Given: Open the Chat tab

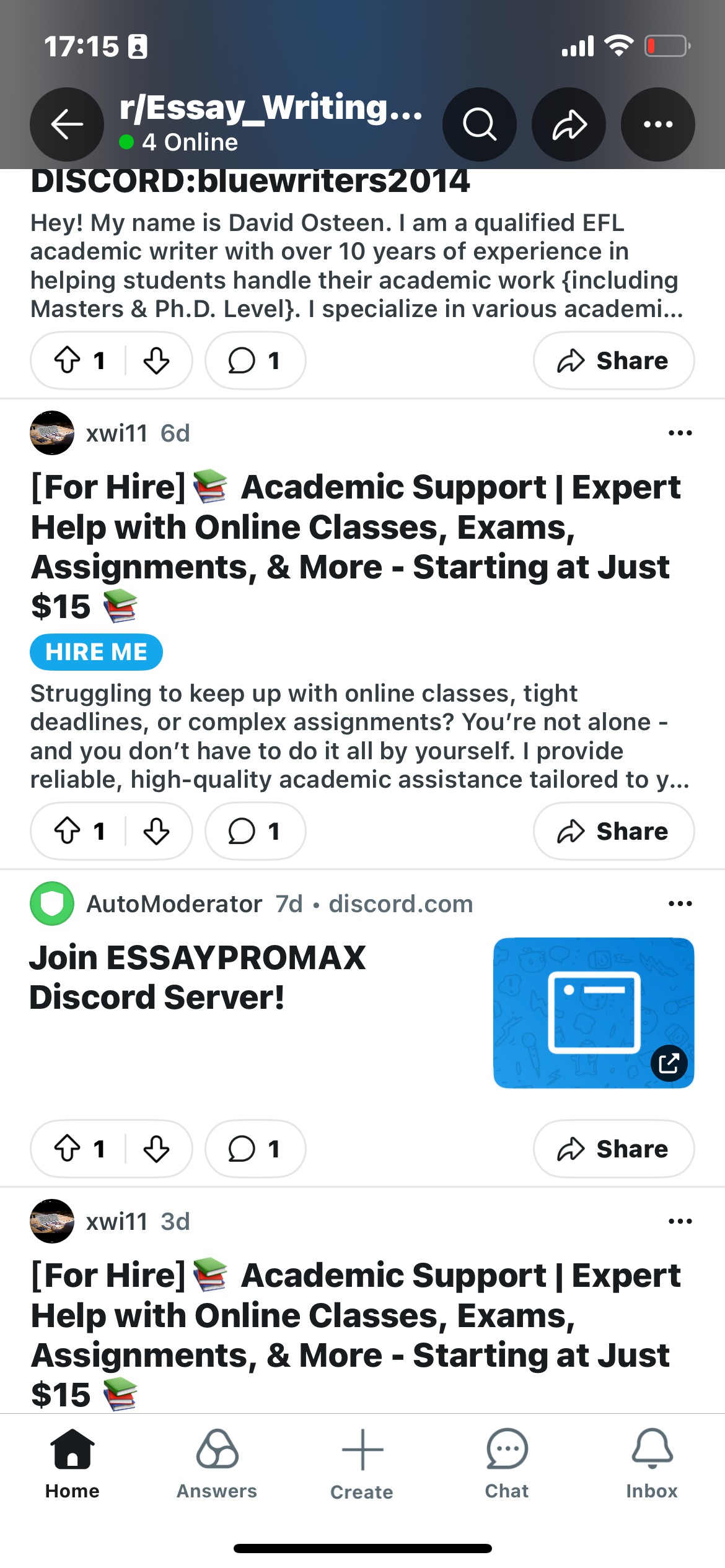Looking at the screenshot, I should 507,1464.
